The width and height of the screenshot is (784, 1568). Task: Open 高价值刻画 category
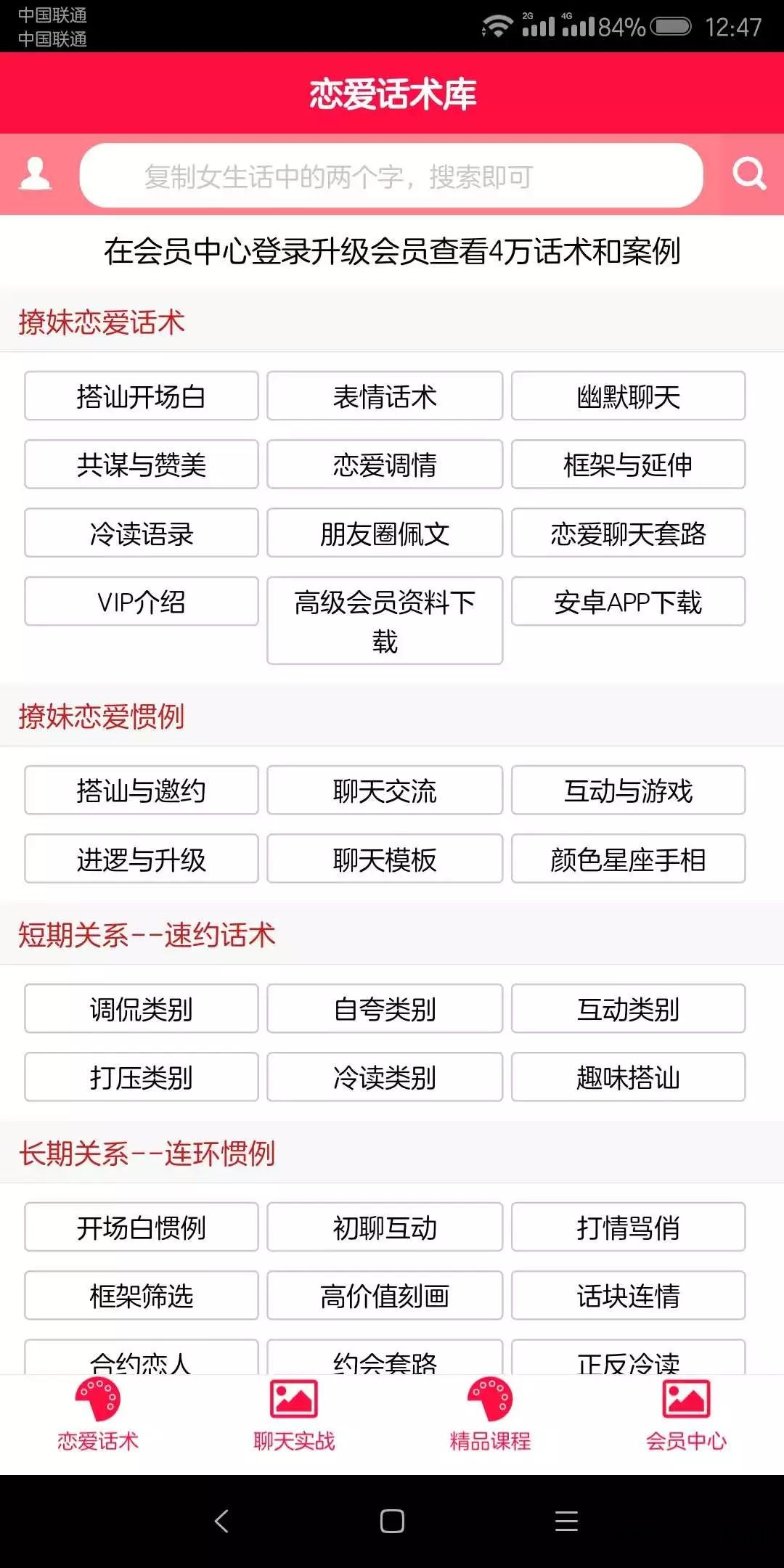385,1296
